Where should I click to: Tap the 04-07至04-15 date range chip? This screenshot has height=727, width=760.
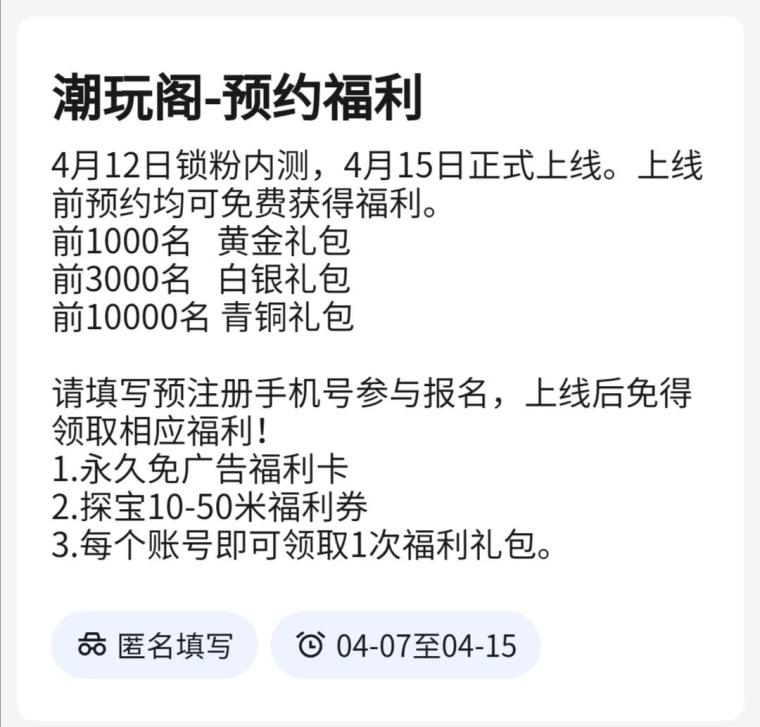click(406, 645)
